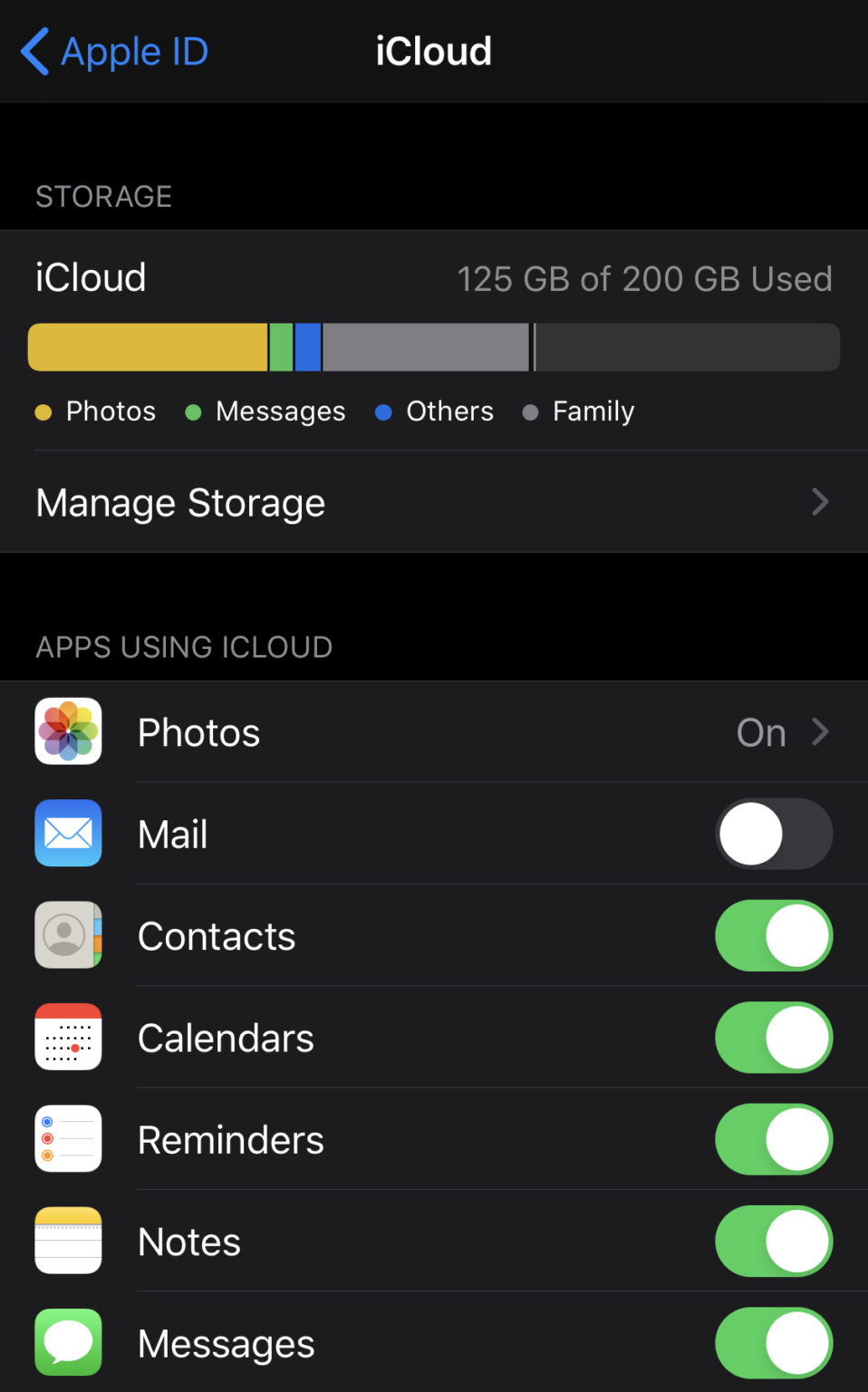The width and height of the screenshot is (868, 1392).
Task: Click the Mail app icon
Action: tap(68, 834)
